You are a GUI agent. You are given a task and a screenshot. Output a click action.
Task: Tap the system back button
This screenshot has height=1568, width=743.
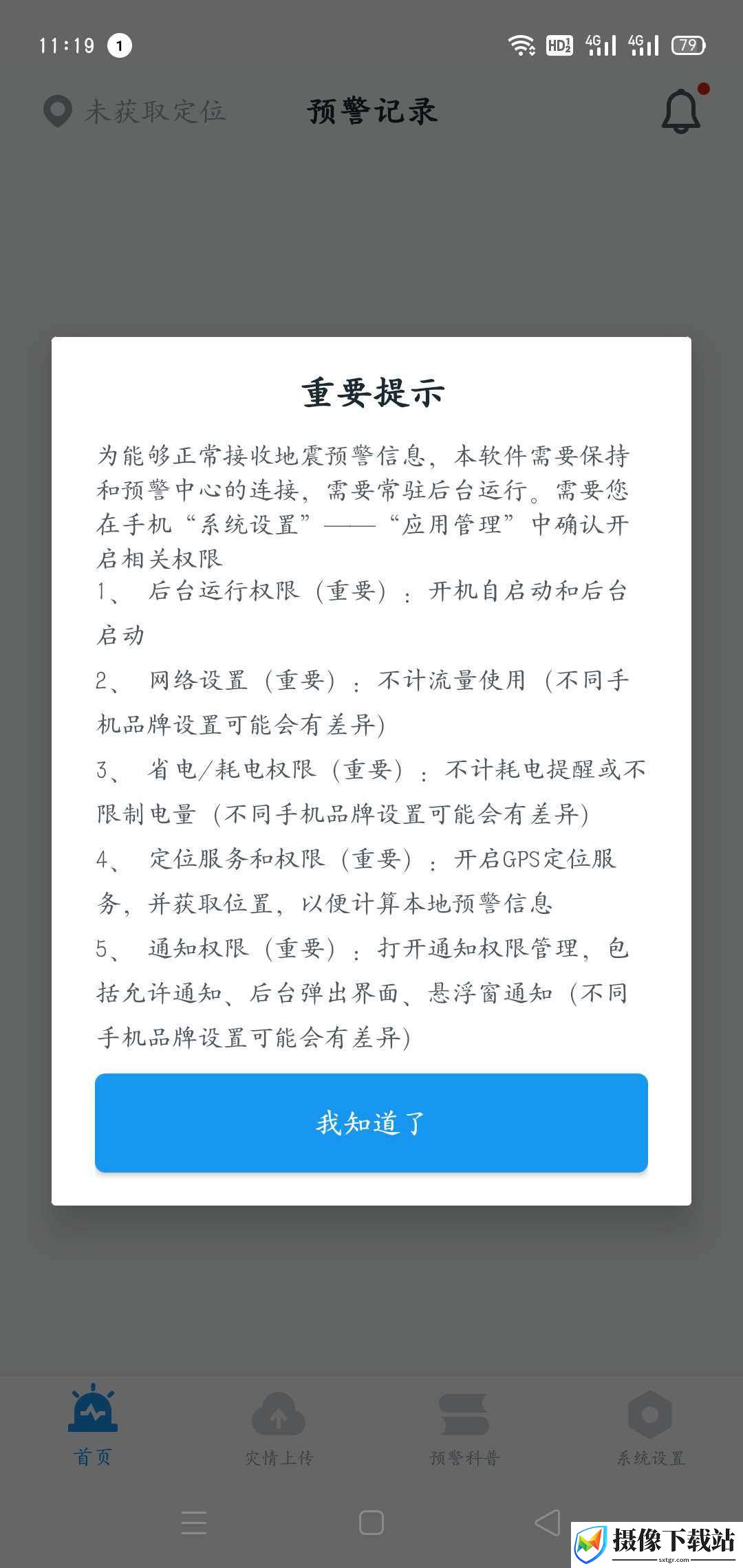(548, 1523)
